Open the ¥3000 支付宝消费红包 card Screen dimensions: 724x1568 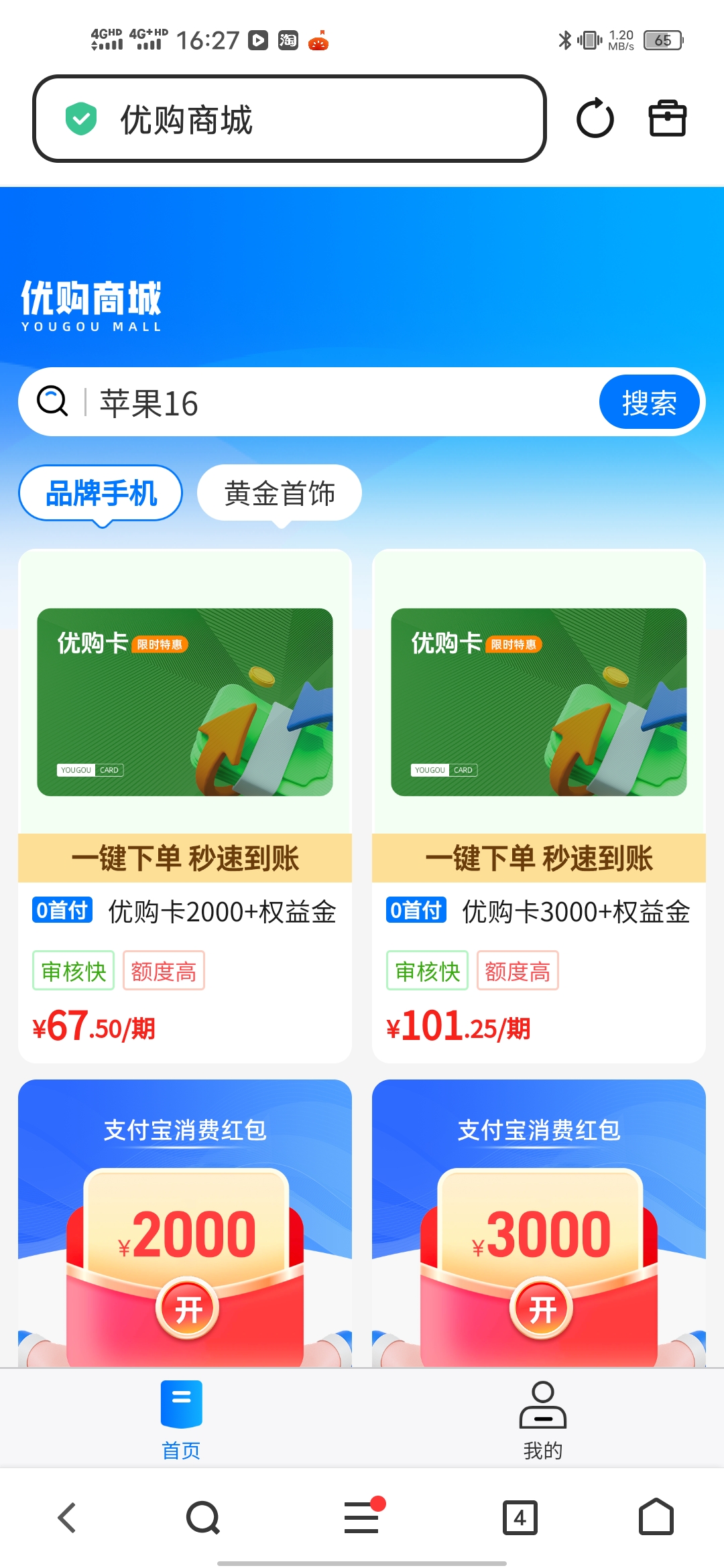(x=539, y=1226)
